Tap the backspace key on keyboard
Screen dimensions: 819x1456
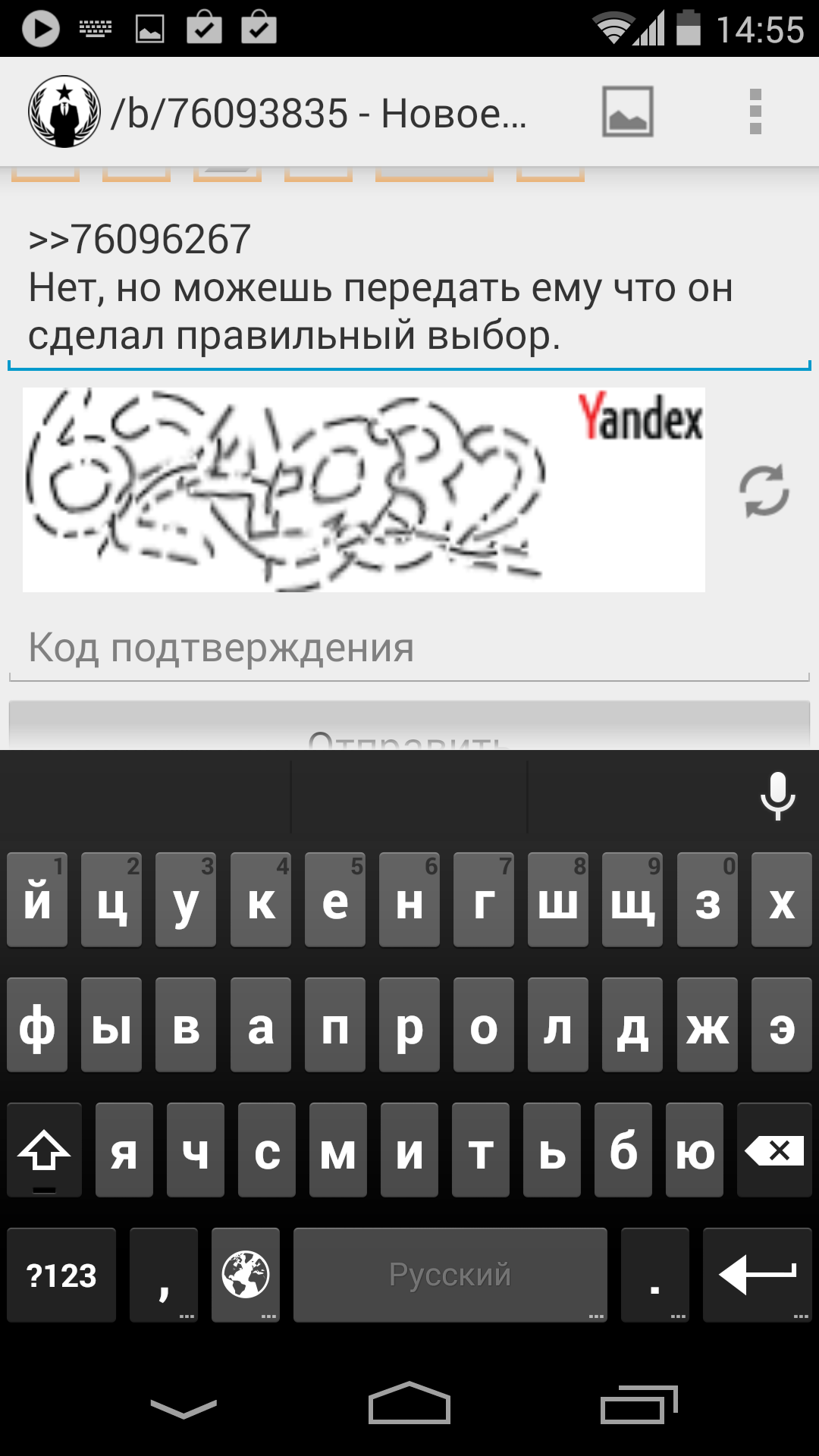[774, 1150]
